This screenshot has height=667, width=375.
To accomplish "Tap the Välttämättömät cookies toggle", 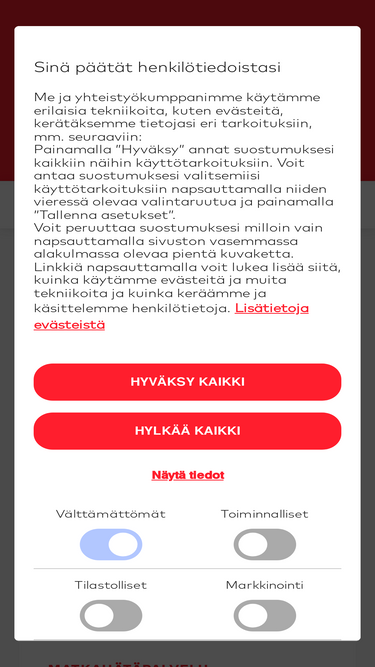I will [x=111, y=544].
